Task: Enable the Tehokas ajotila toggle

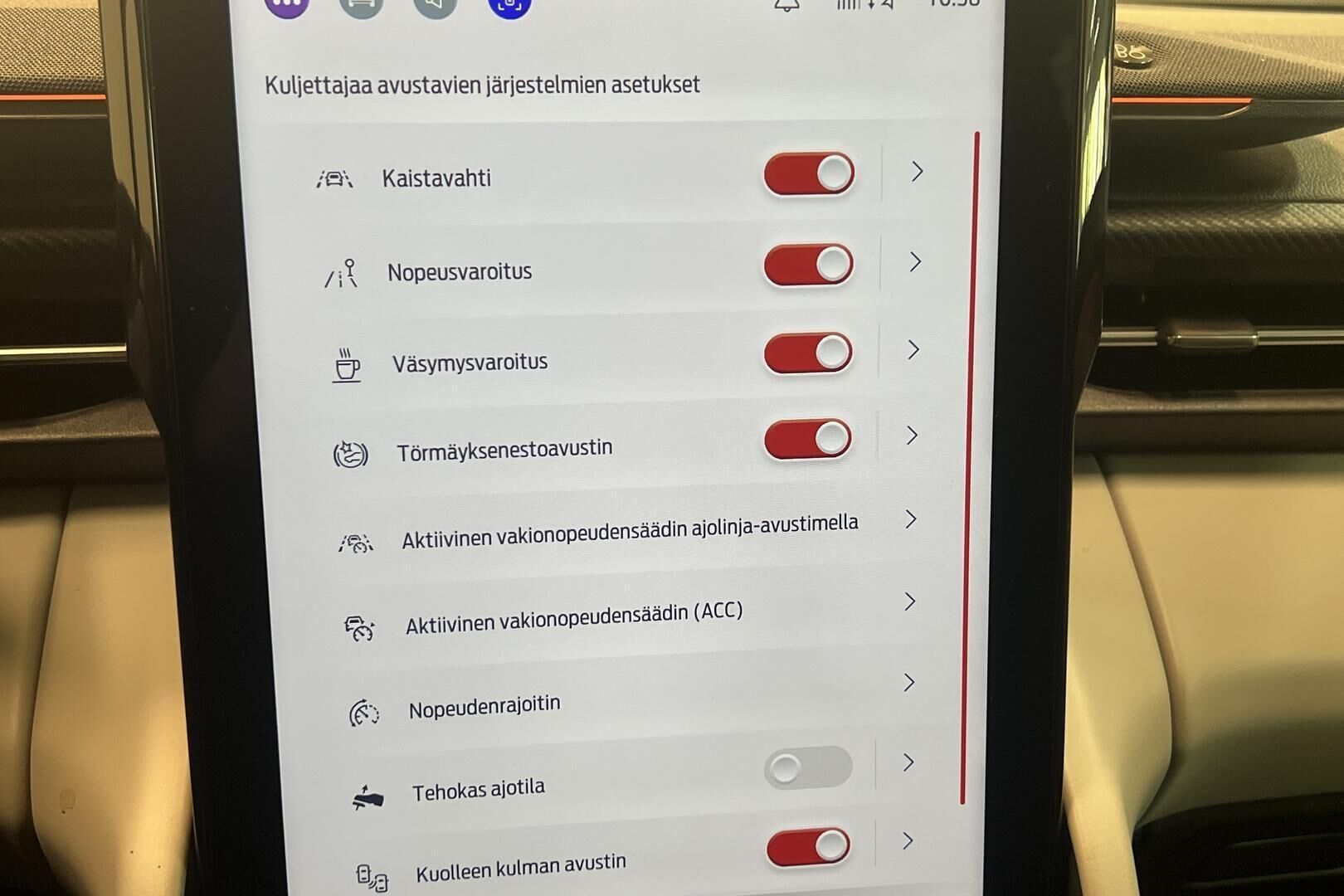Action: pyautogui.click(x=807, y=768)
